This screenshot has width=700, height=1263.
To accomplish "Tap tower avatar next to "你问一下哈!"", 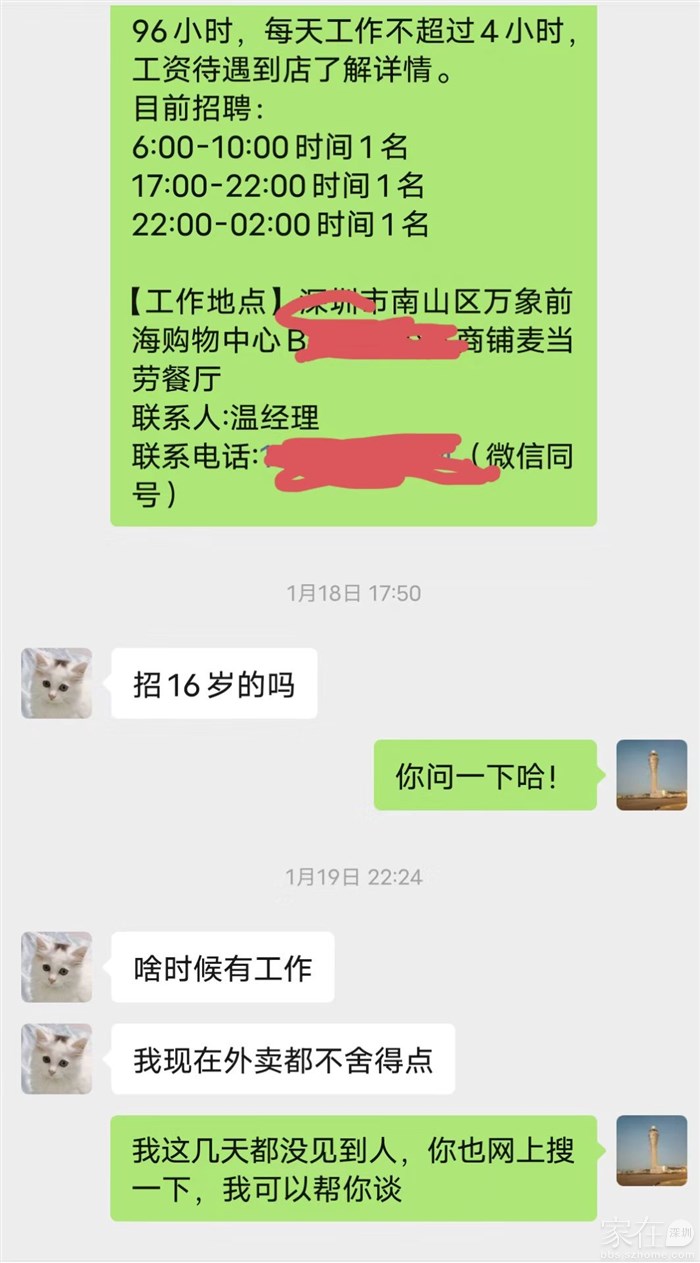I will point(652,775).
